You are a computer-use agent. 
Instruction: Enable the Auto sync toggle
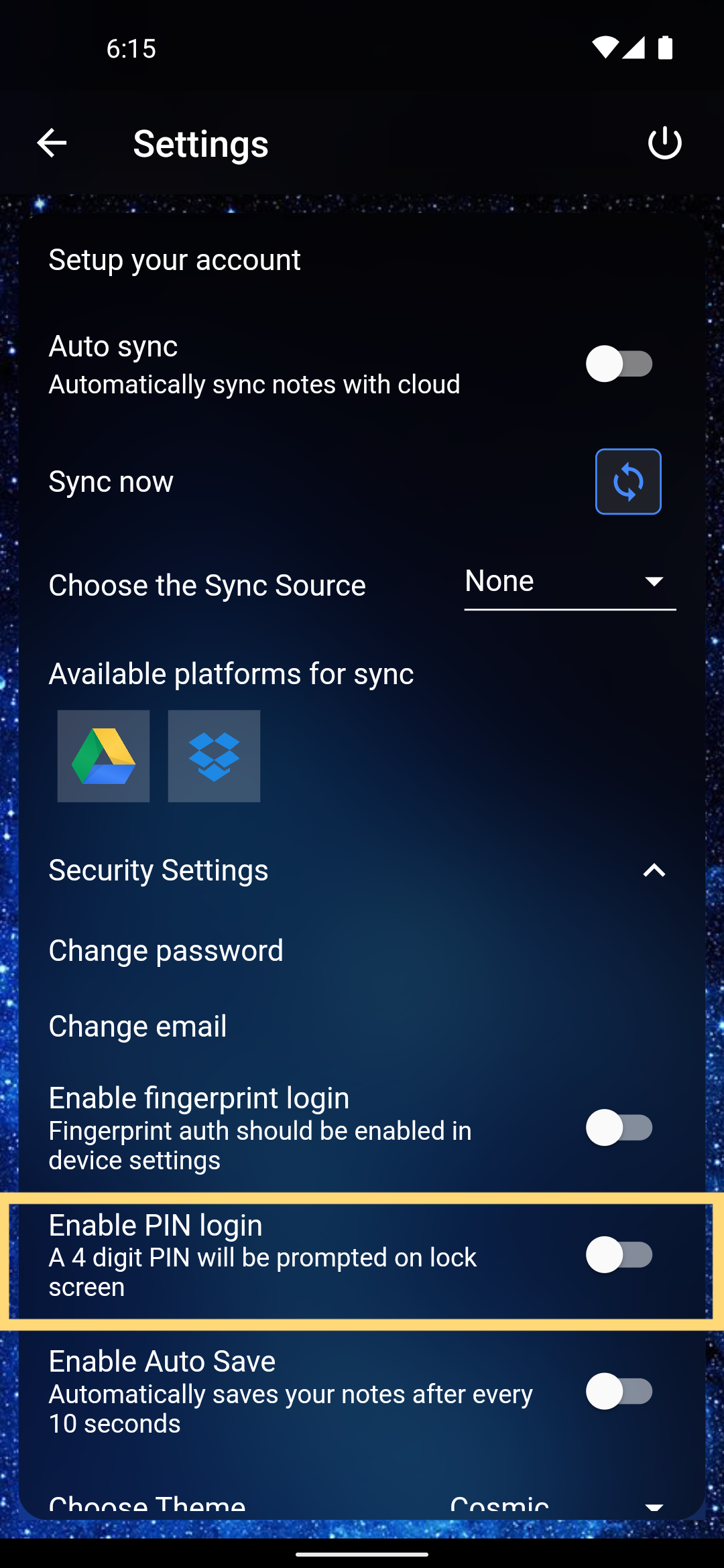619,364
